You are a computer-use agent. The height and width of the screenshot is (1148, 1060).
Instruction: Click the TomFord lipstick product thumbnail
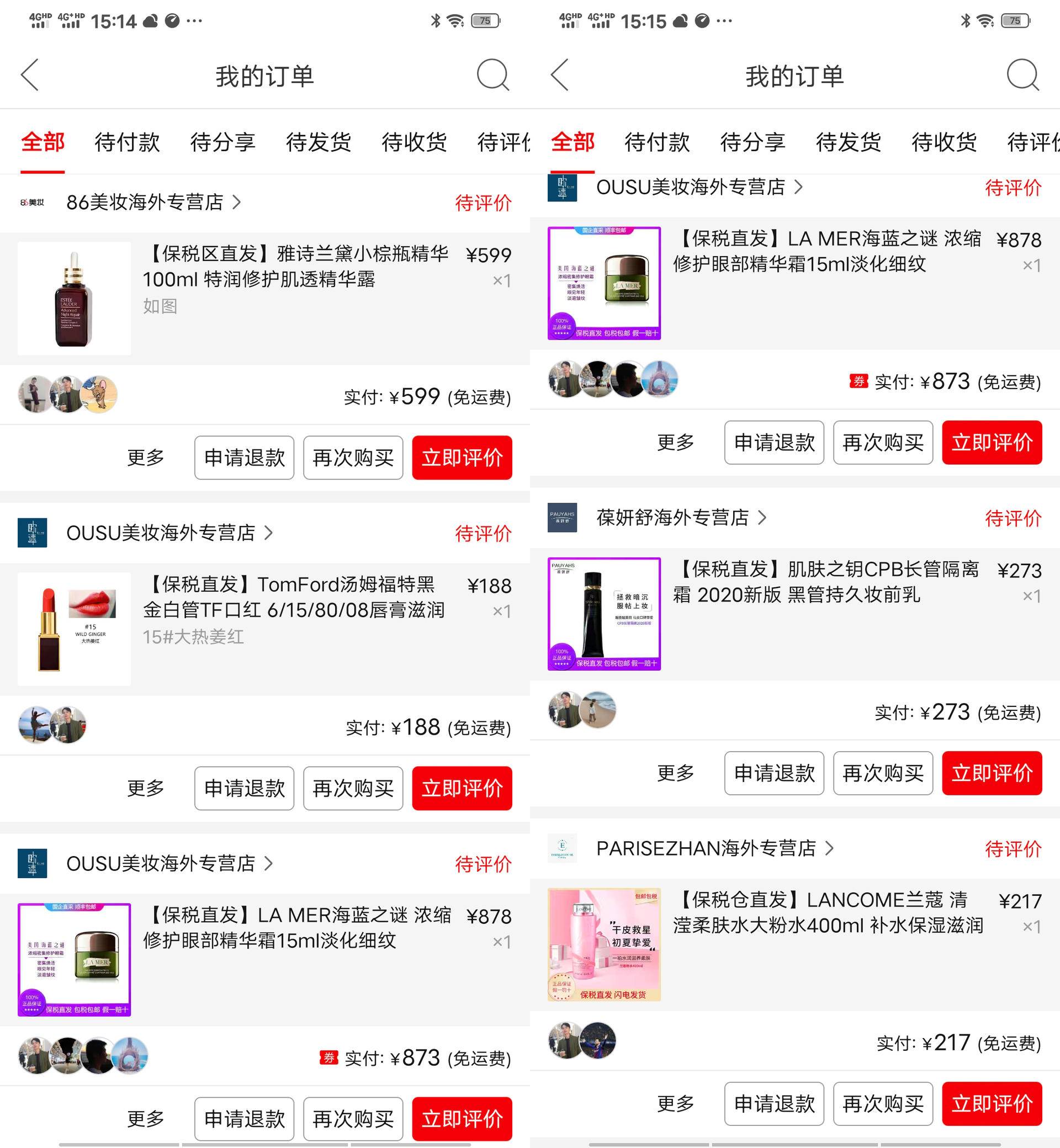coord(75,629)
